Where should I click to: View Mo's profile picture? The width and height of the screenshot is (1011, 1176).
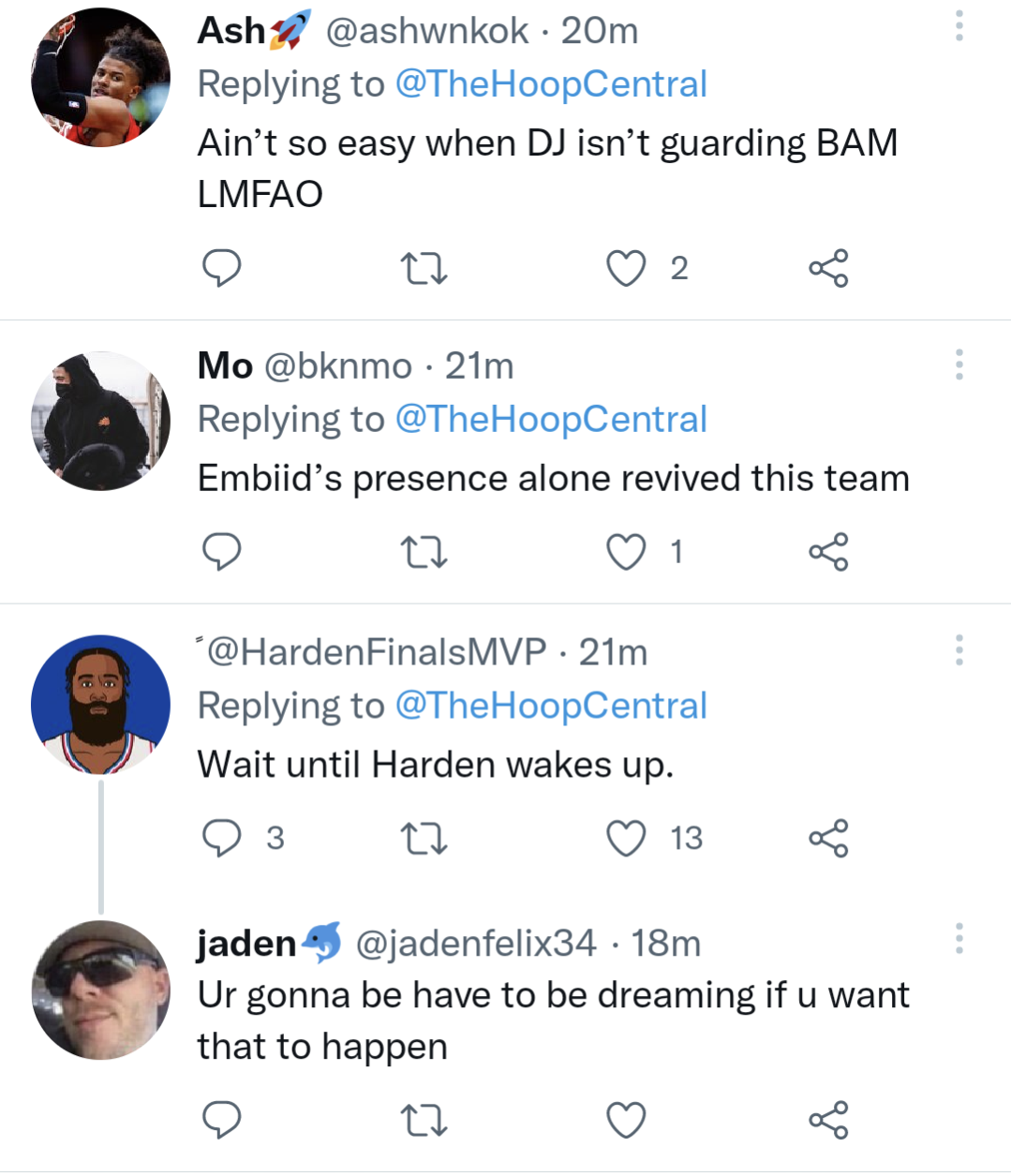point(99,420)
